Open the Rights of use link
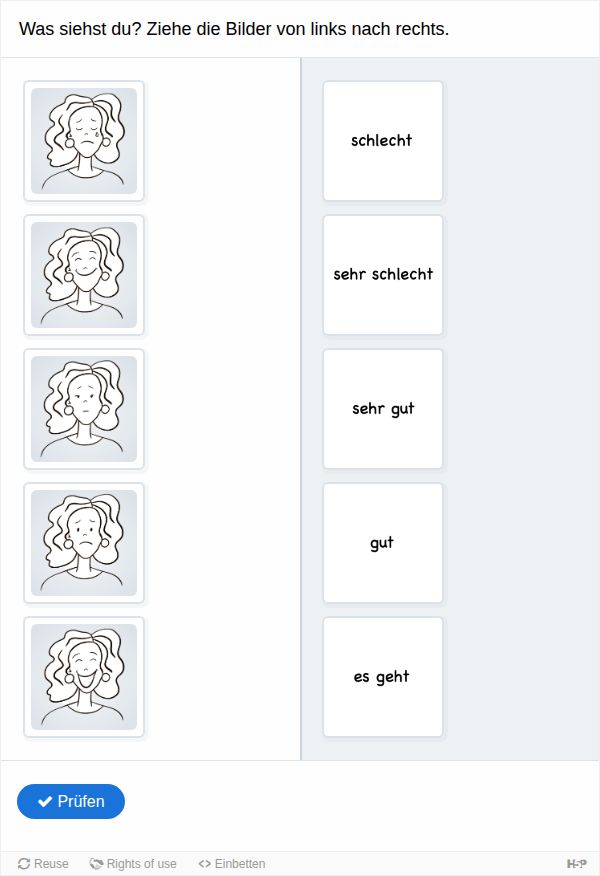Viewport: 600px width, 876px height. pos(133,864)
